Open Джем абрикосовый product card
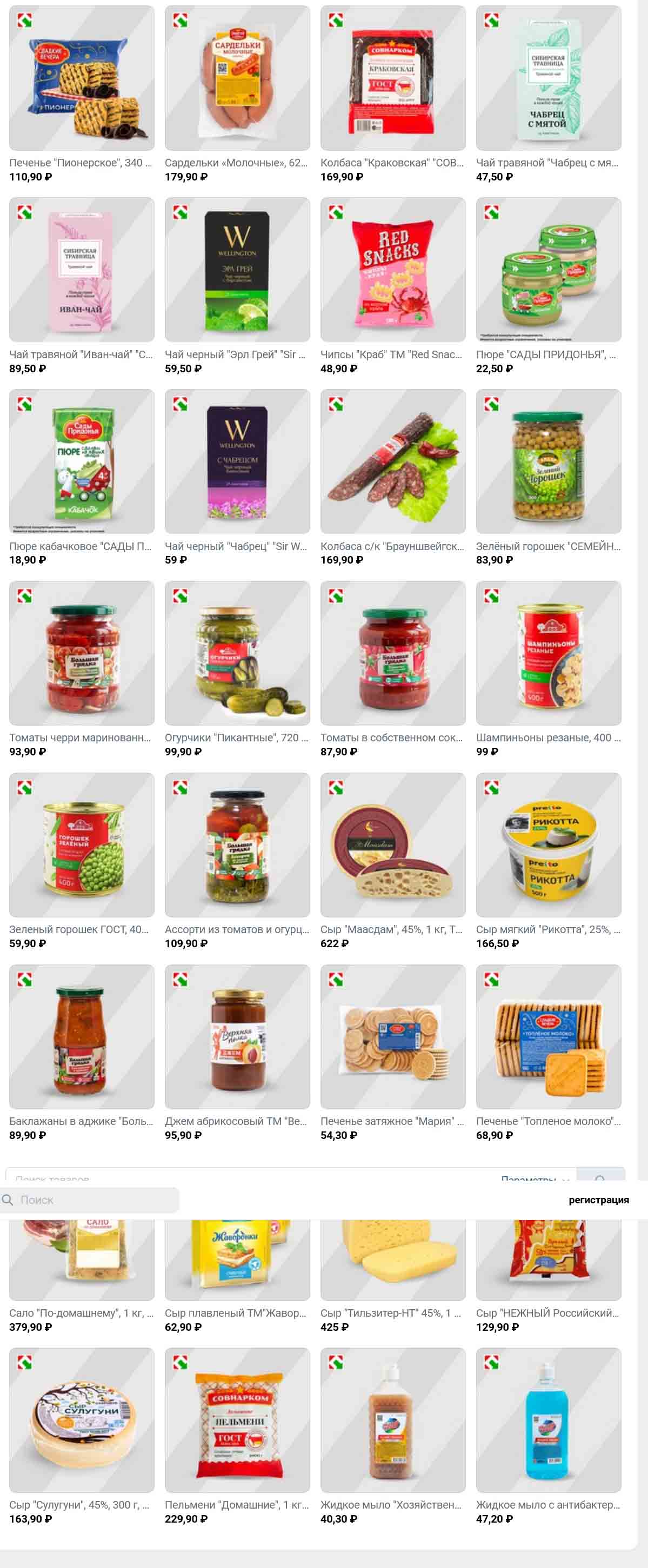The width and height of the screenshot is (648, 1568). (237, 1037)
